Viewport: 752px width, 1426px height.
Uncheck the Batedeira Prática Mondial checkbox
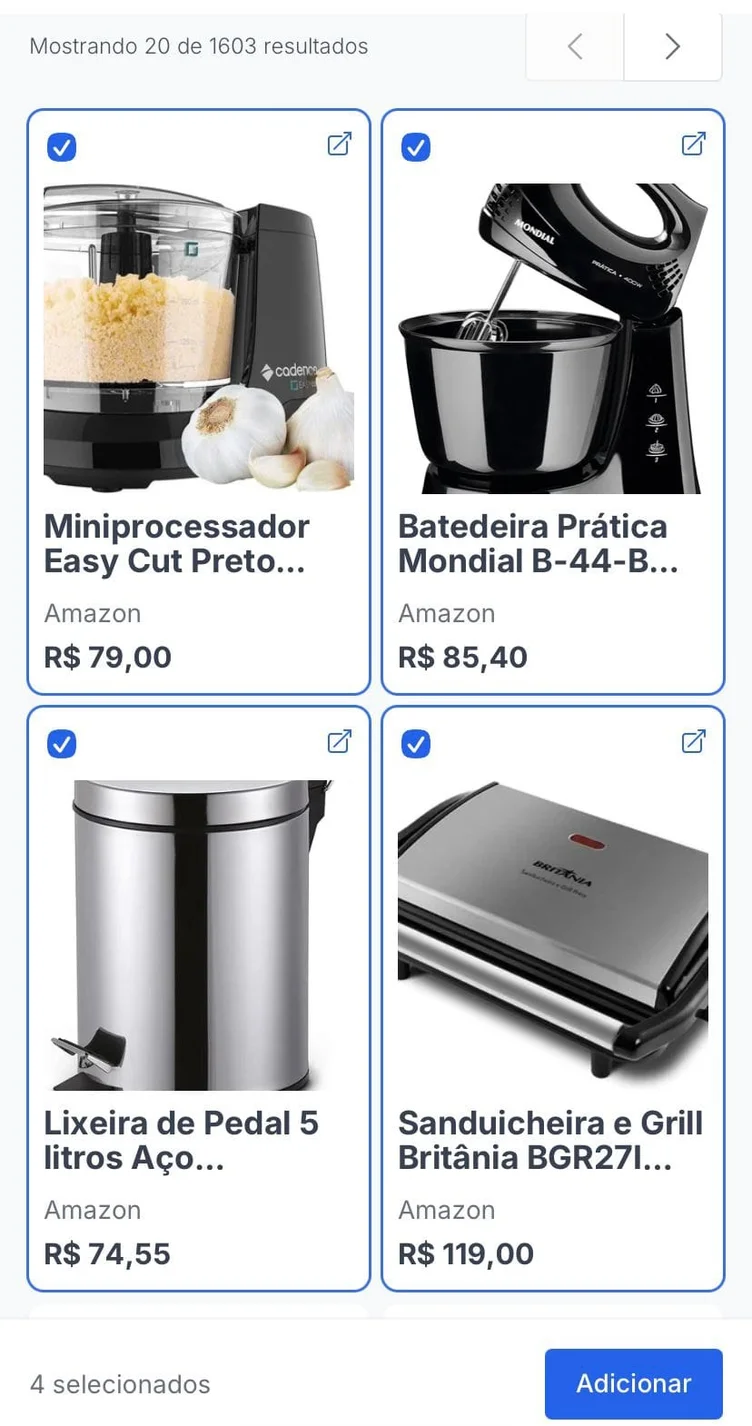[x=416, y=147]
